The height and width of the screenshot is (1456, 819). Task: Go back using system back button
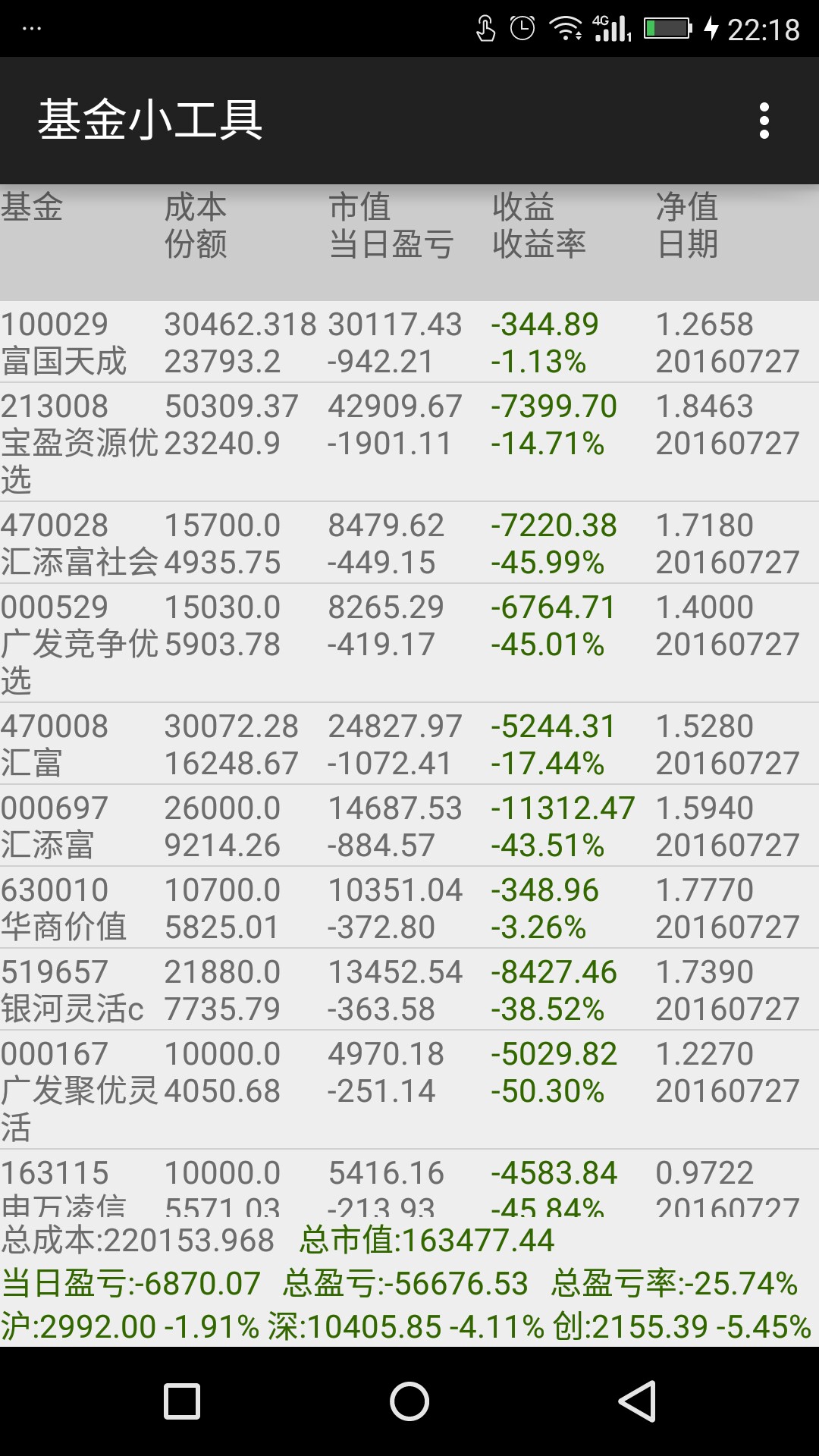637,1401
